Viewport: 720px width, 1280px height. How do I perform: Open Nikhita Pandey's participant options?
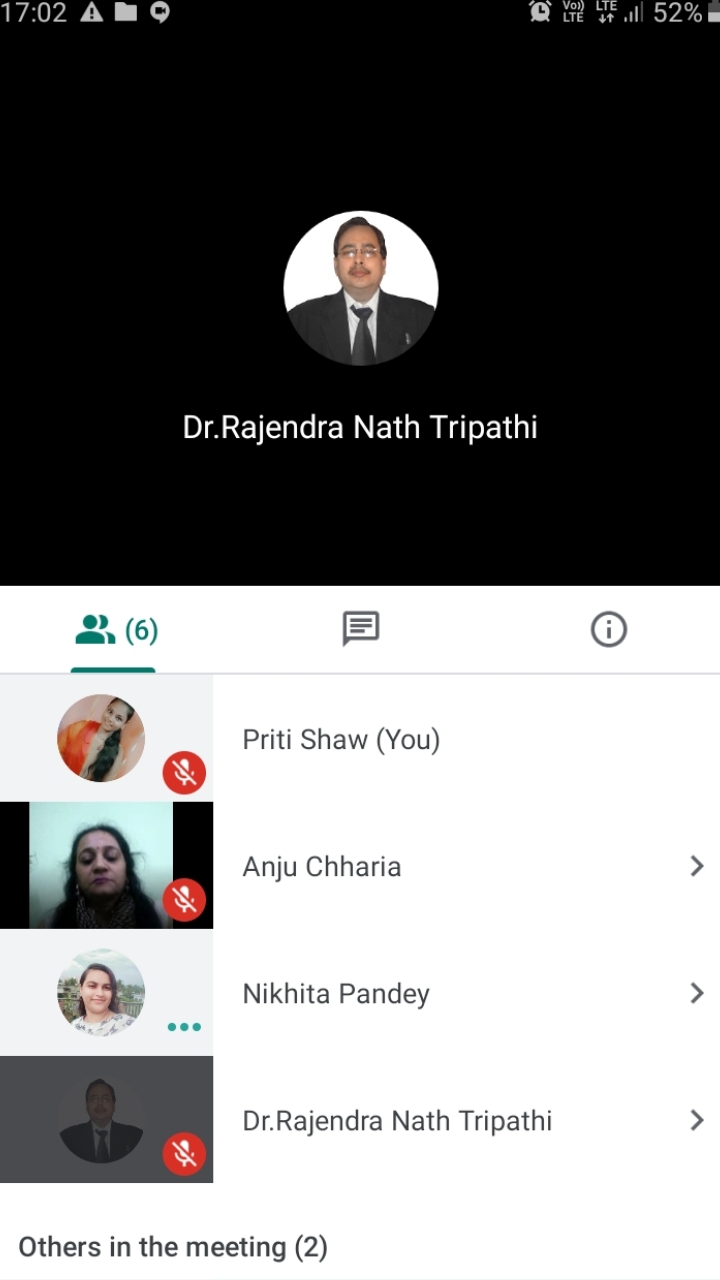(696, 993)
